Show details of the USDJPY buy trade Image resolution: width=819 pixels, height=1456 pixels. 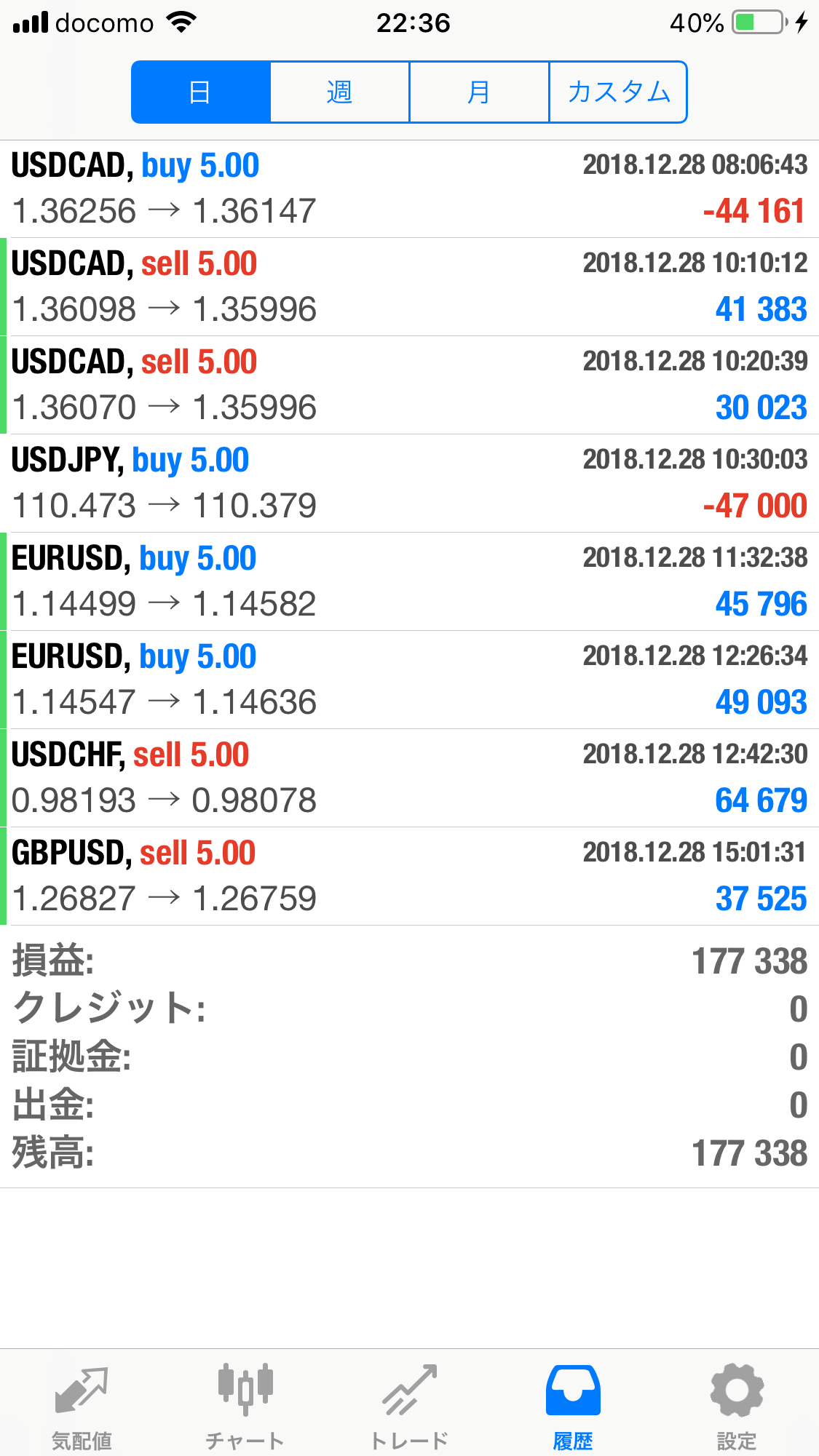pos(409,483)
